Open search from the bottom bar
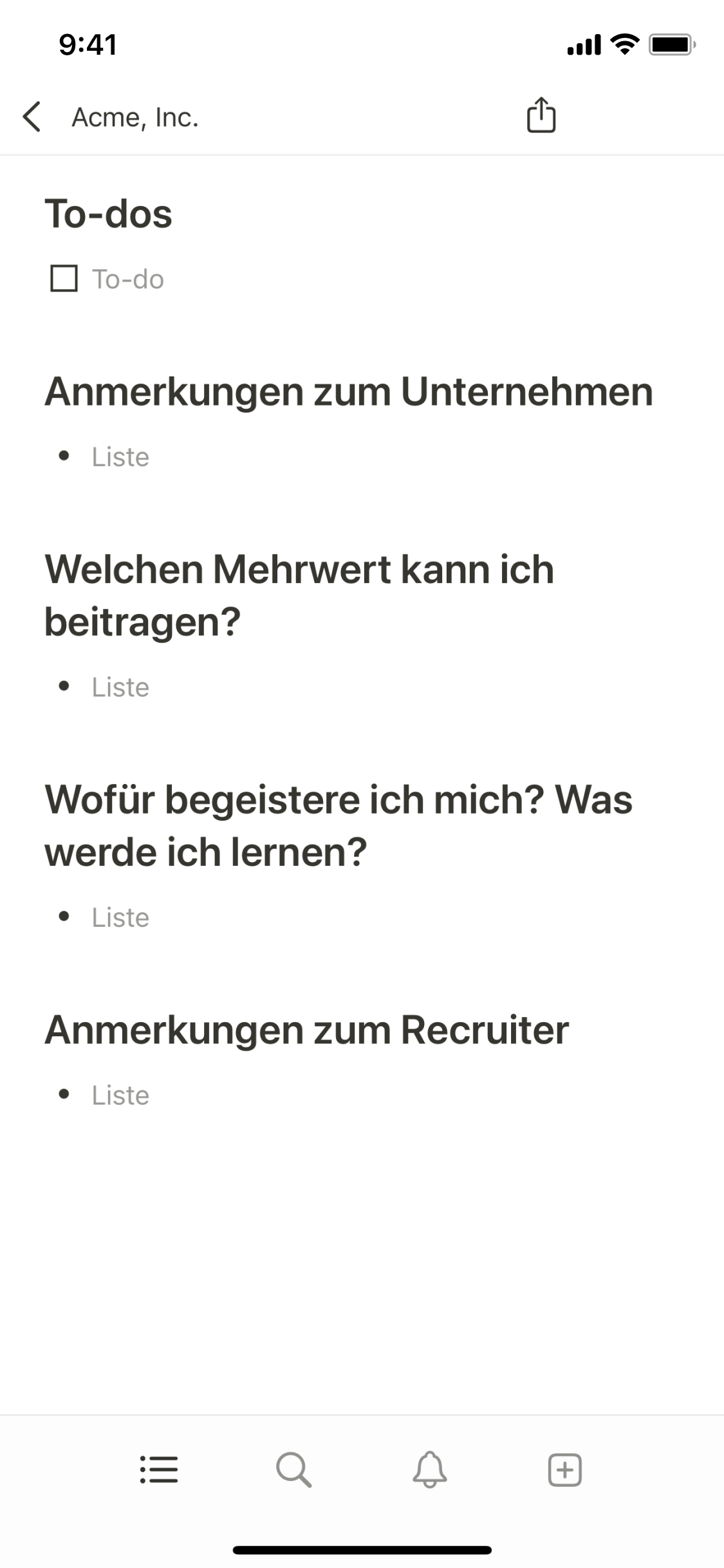This screenshot has height=1568, width=724. point(294,1470)
